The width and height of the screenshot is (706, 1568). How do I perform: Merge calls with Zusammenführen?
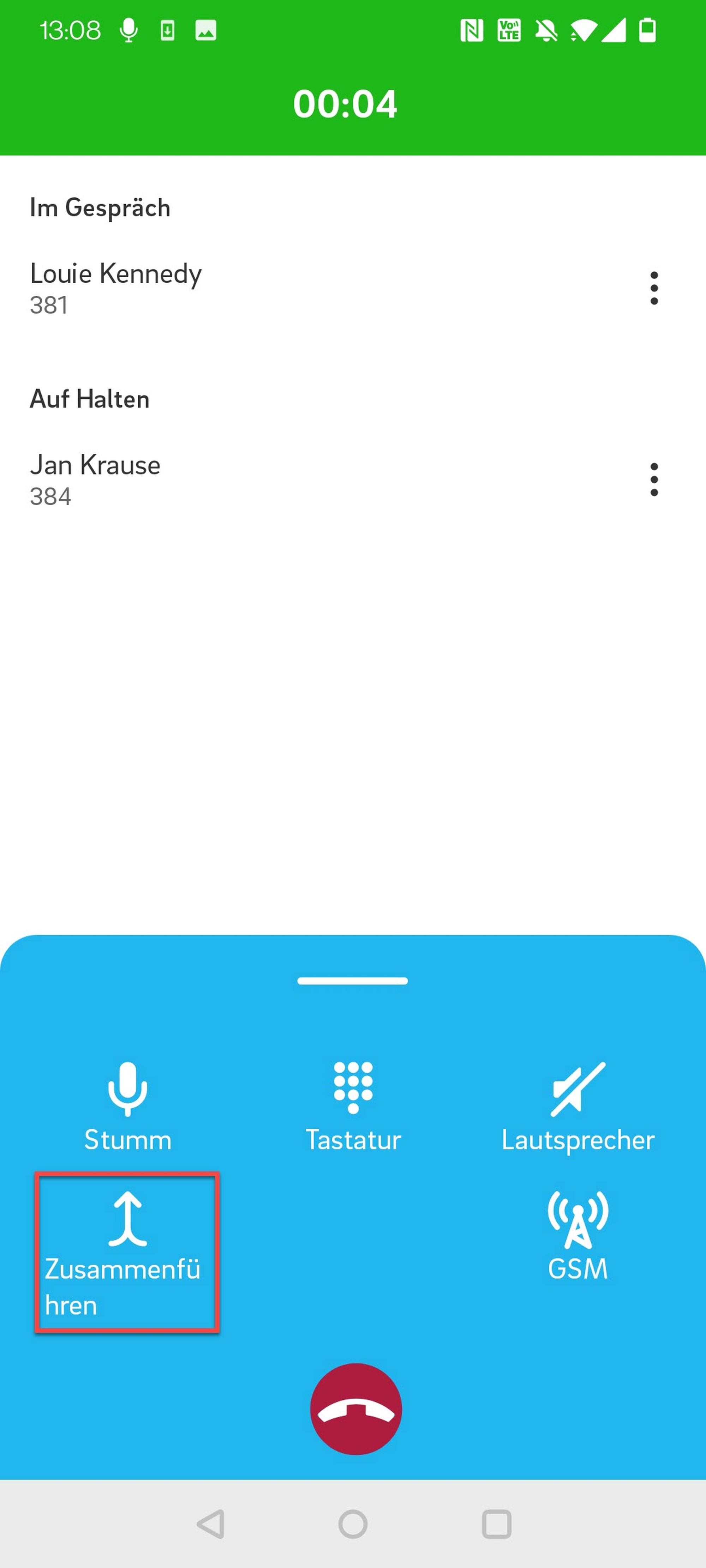127,1253
